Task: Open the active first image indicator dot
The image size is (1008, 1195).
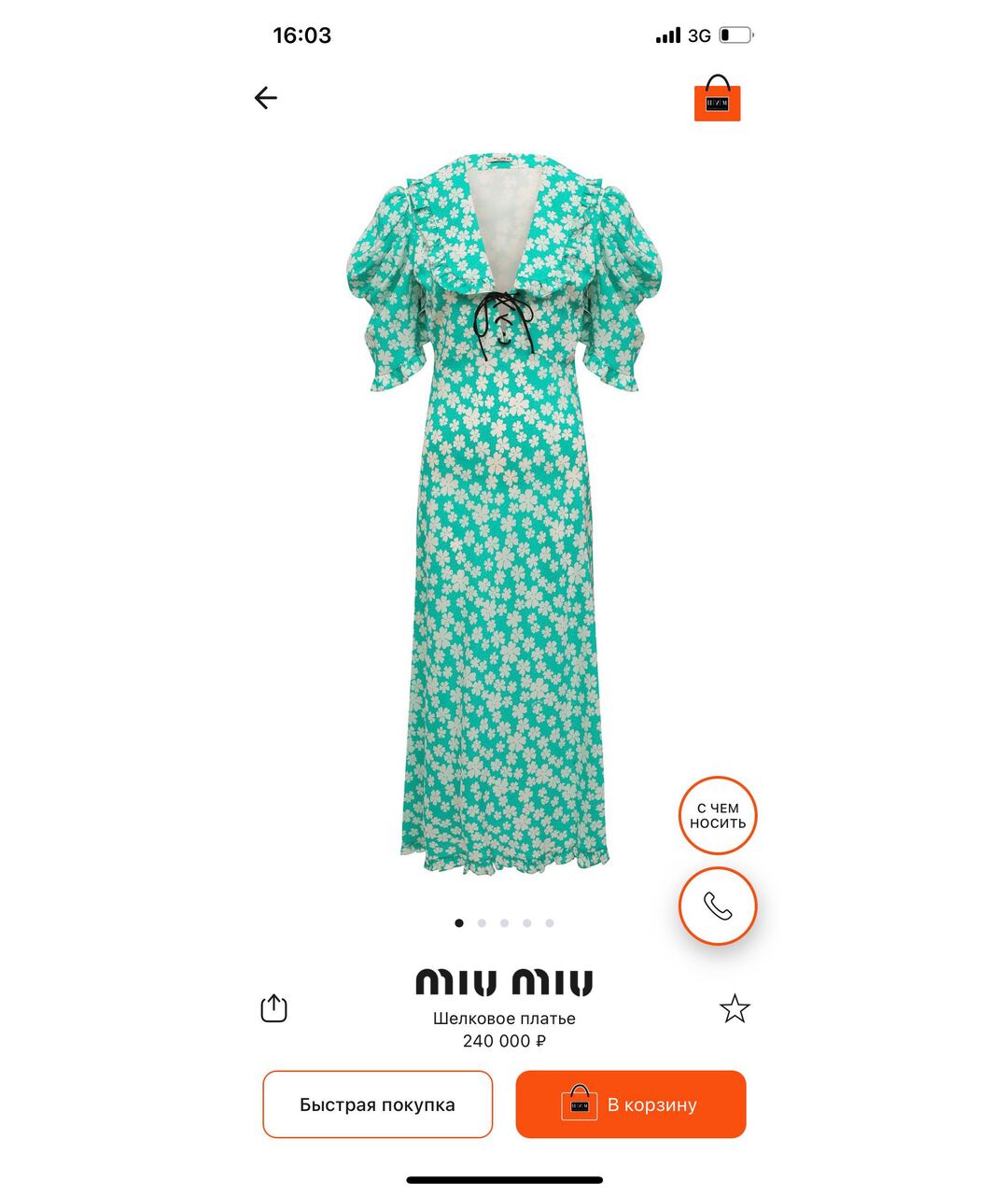Action: pyautogui.click(x=459, y=922)
